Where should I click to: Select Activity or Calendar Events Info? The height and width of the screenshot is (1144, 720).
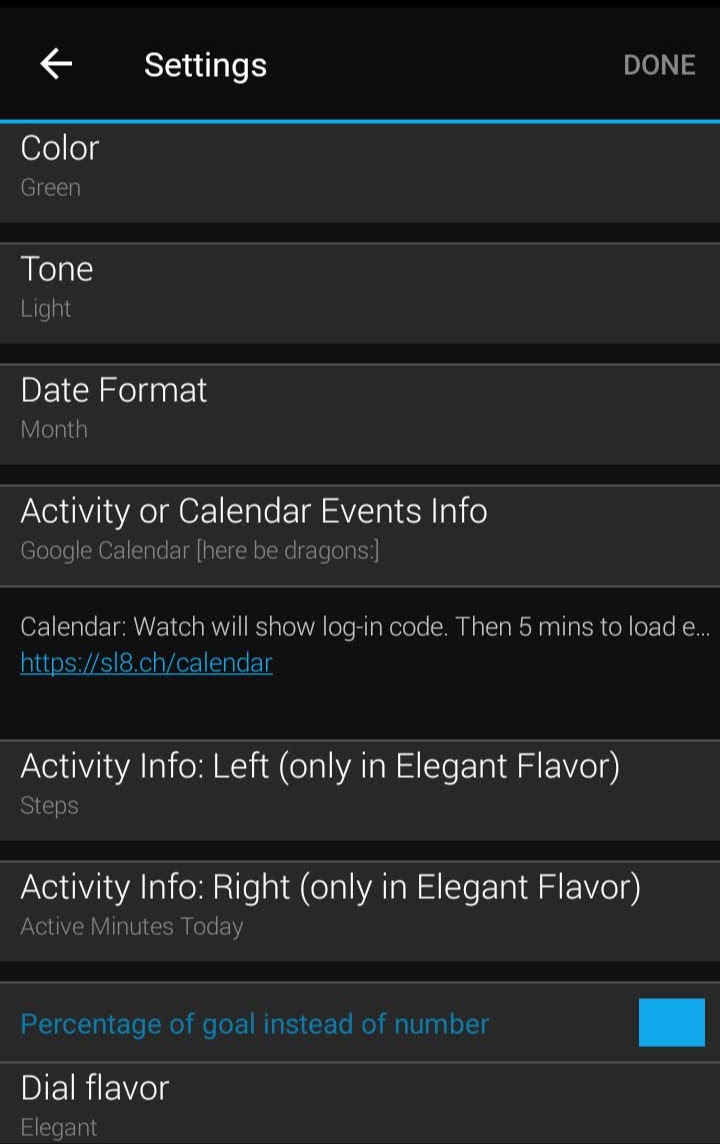click(x=360, y=528)
